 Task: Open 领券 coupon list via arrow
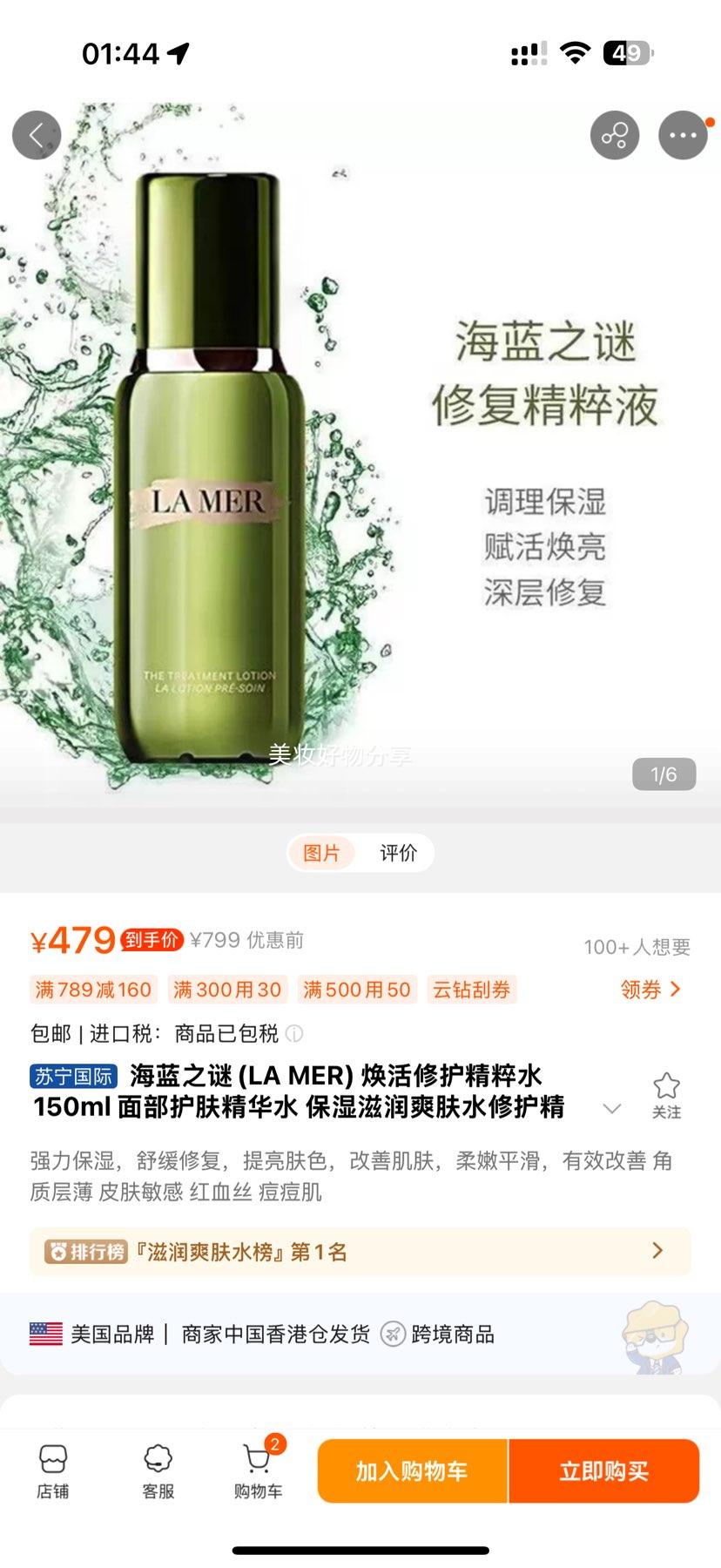[x=650, y=989]
